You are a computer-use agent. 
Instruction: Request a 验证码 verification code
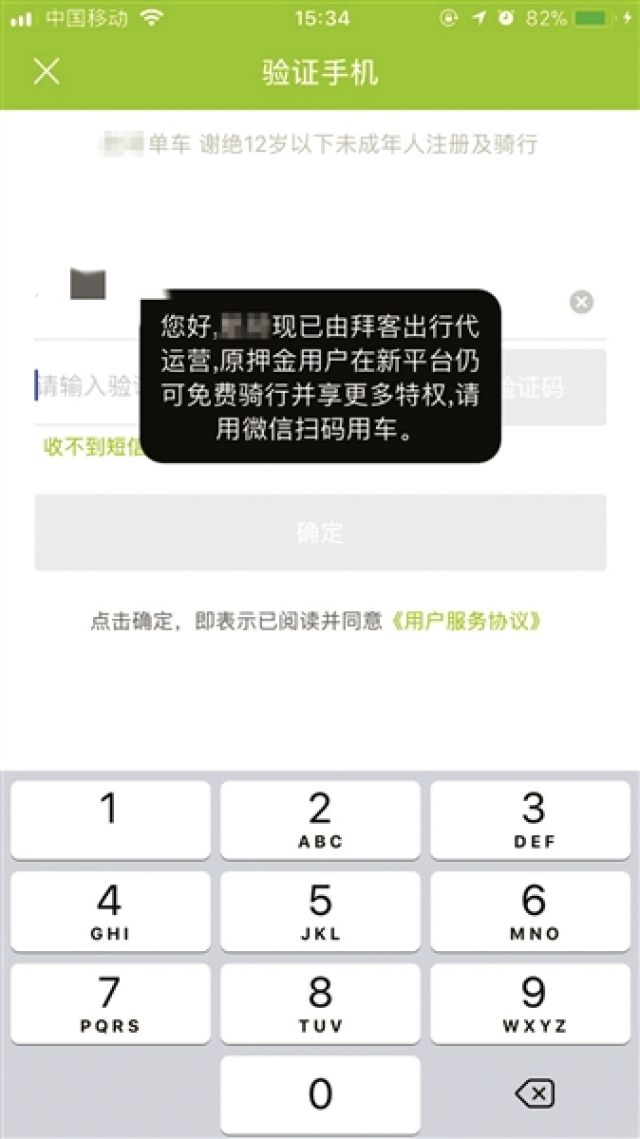click(552, 387)
